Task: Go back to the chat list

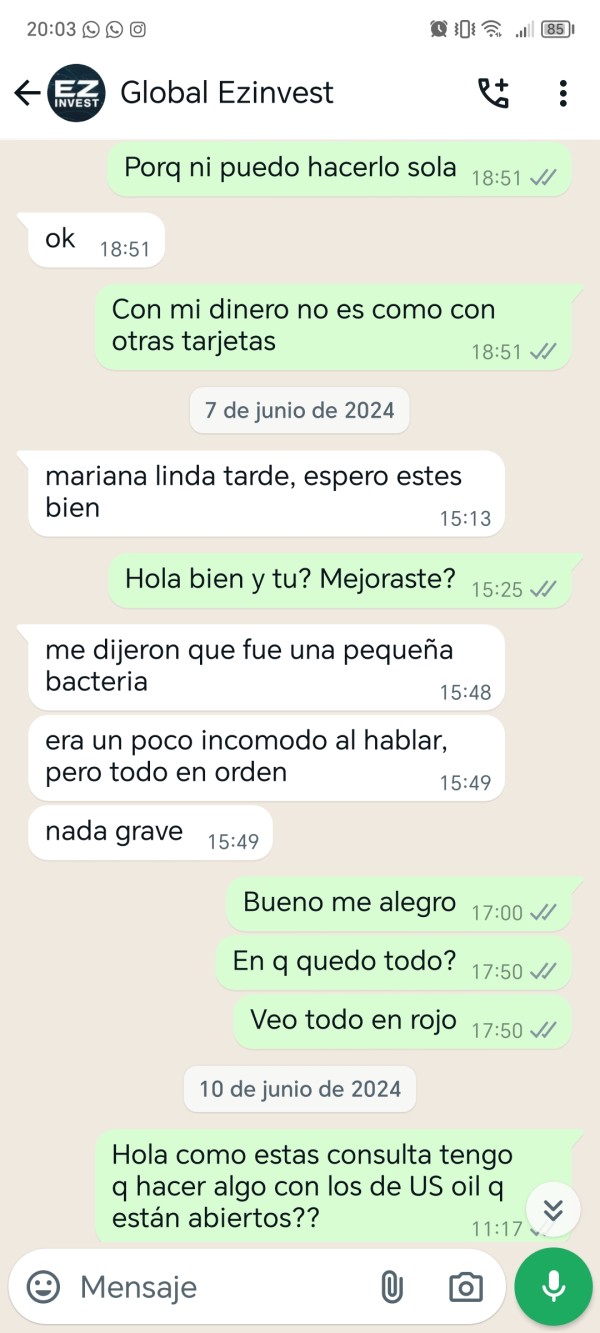Action: point(27,93)
